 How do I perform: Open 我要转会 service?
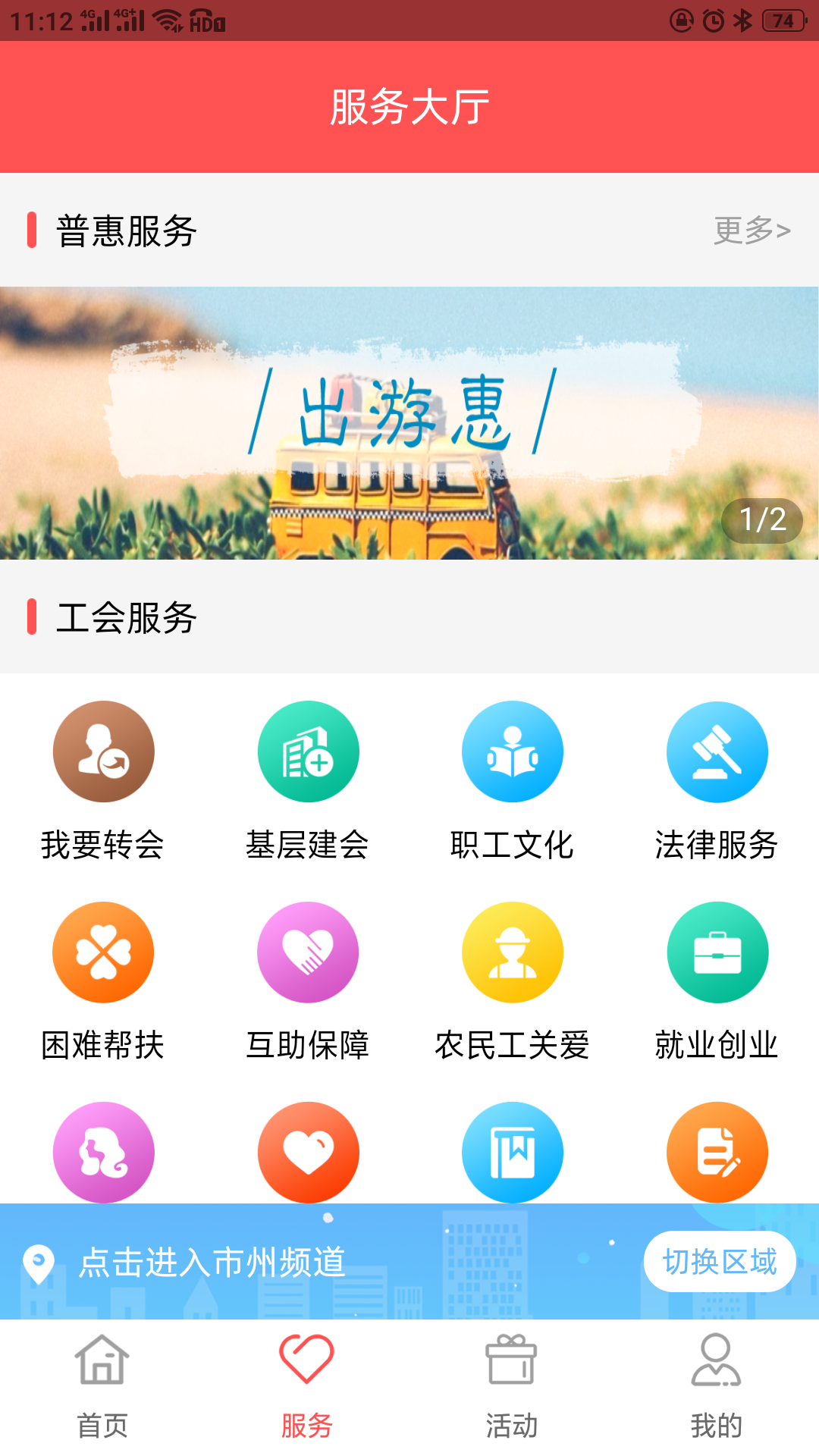(103, 780)
